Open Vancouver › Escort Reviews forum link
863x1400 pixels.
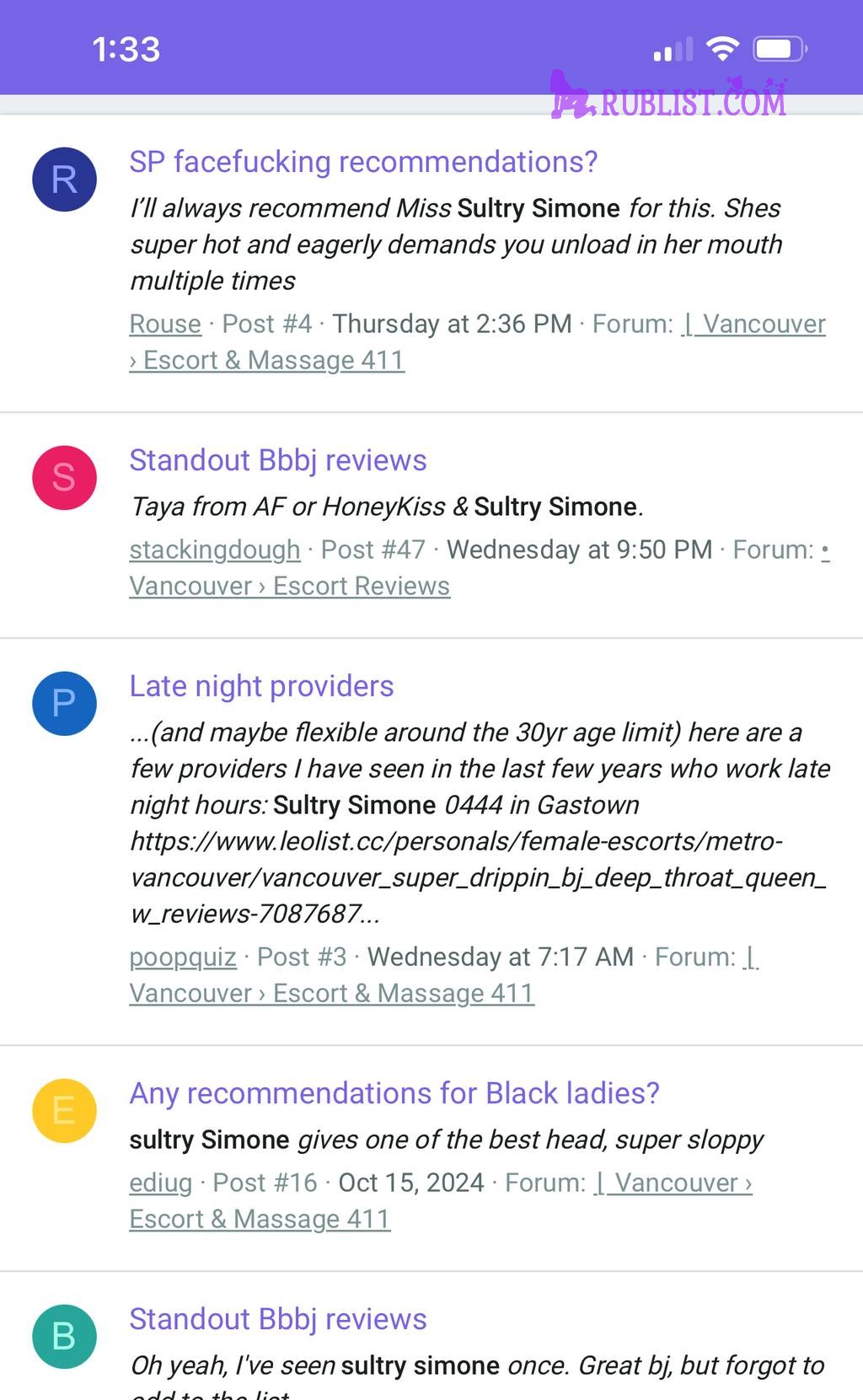pyautogui.click(x=289, y=586)
